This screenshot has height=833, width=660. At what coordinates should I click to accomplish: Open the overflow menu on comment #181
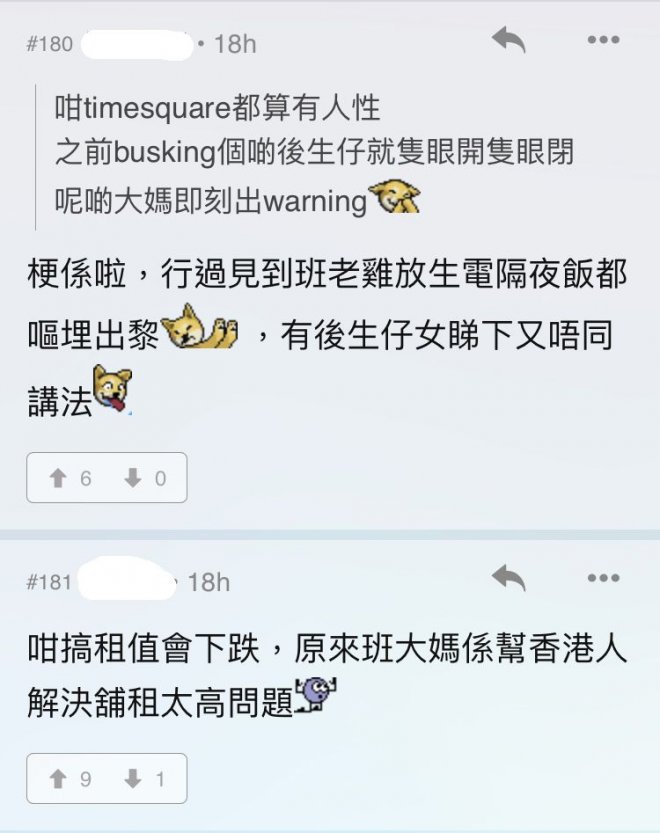603,578
